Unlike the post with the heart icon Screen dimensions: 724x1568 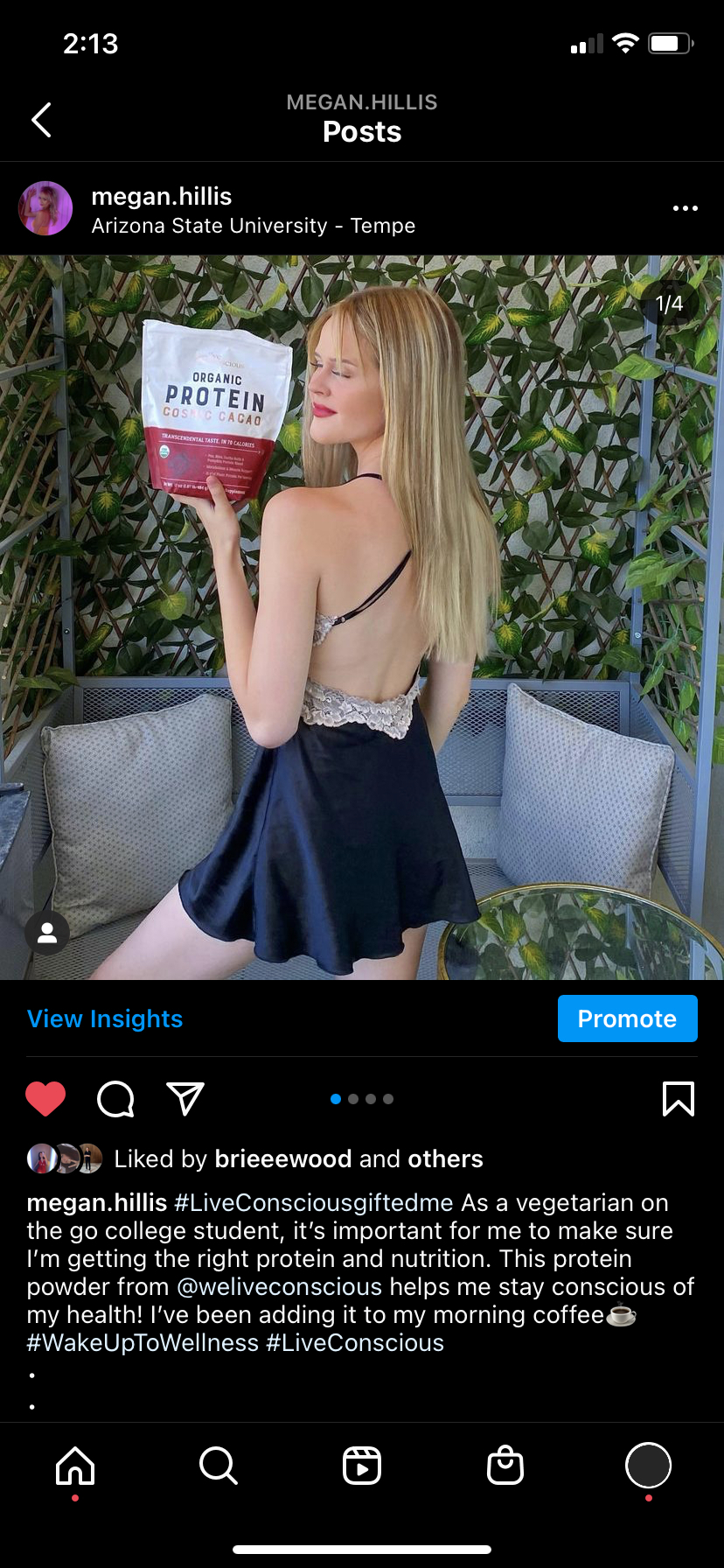tap(45, 1099)
